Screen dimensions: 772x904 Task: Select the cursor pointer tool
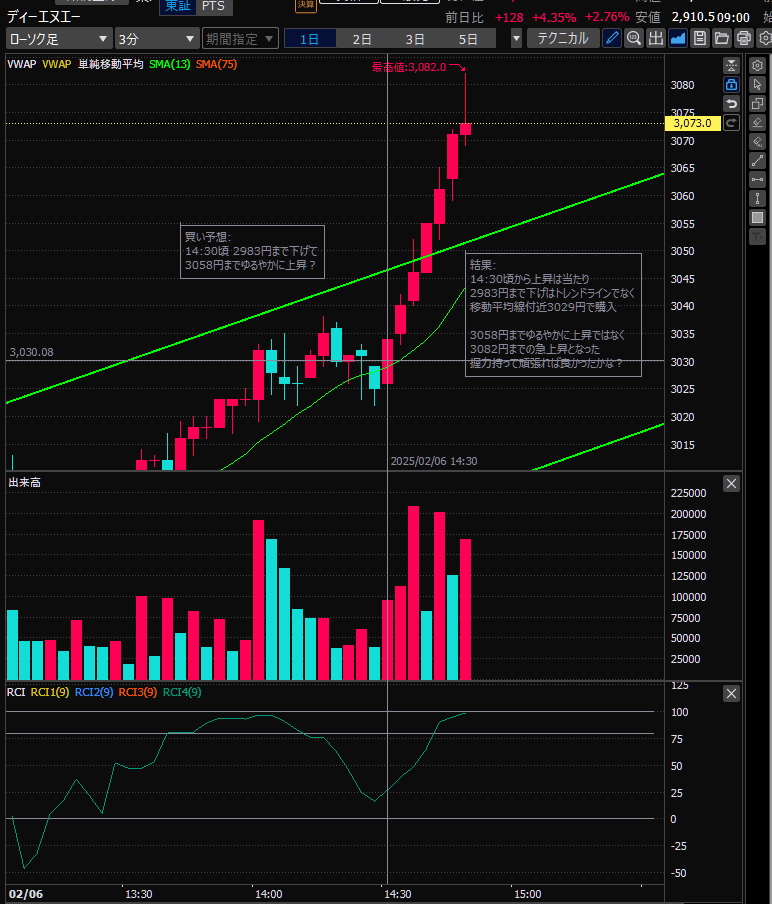(757, 84)
